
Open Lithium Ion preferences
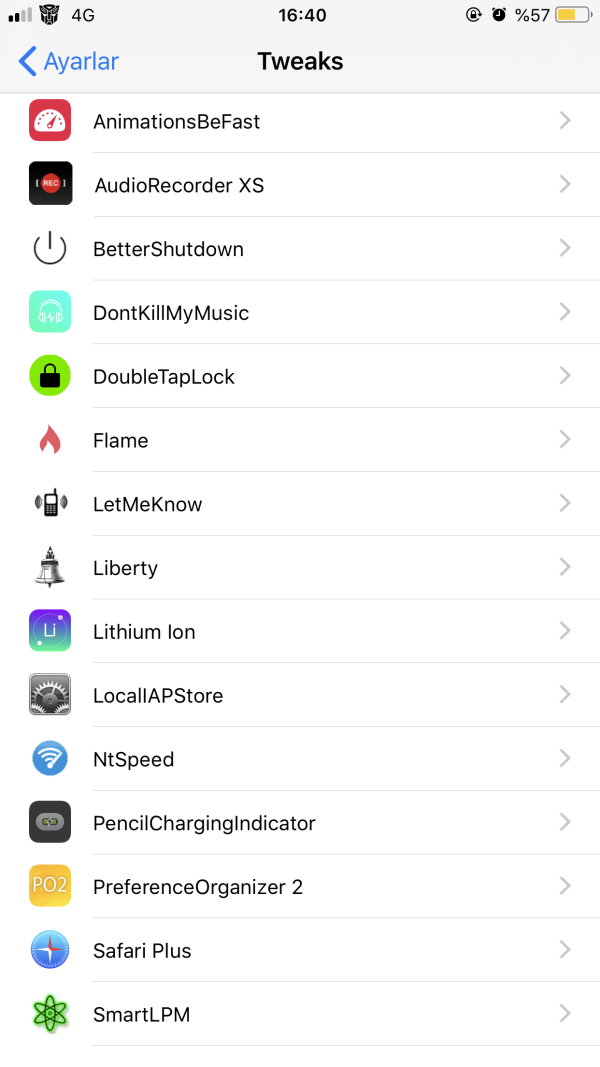point(300,632)
